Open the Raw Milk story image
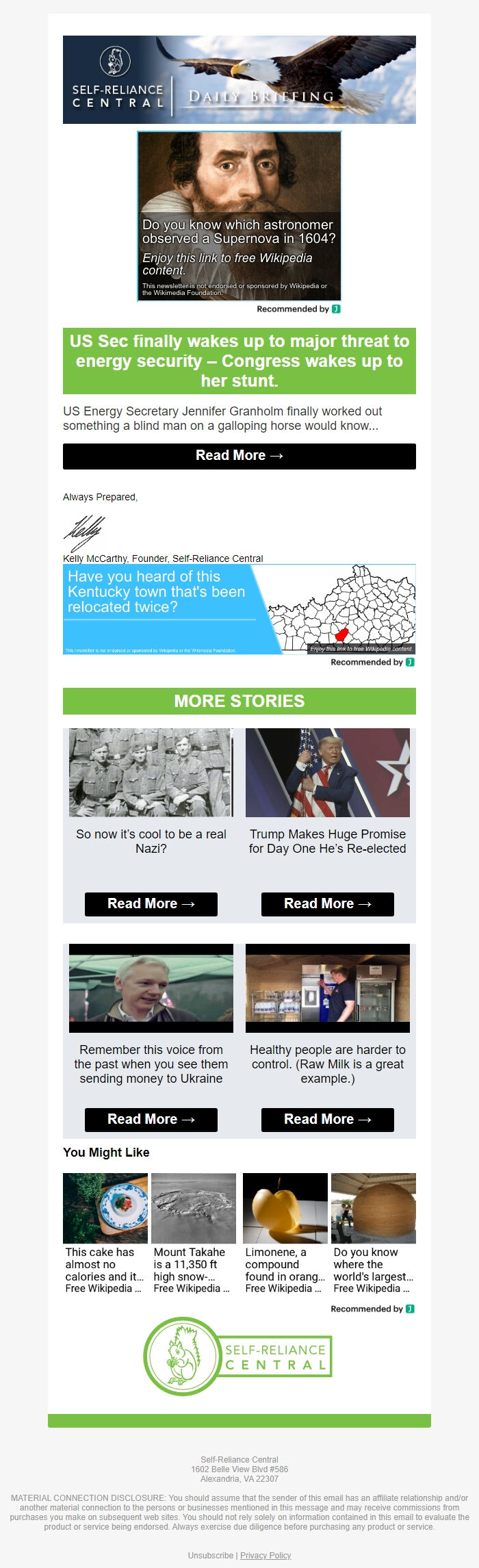The height and width of the screenshot is (1568, 479). click(x=327, y=988)
